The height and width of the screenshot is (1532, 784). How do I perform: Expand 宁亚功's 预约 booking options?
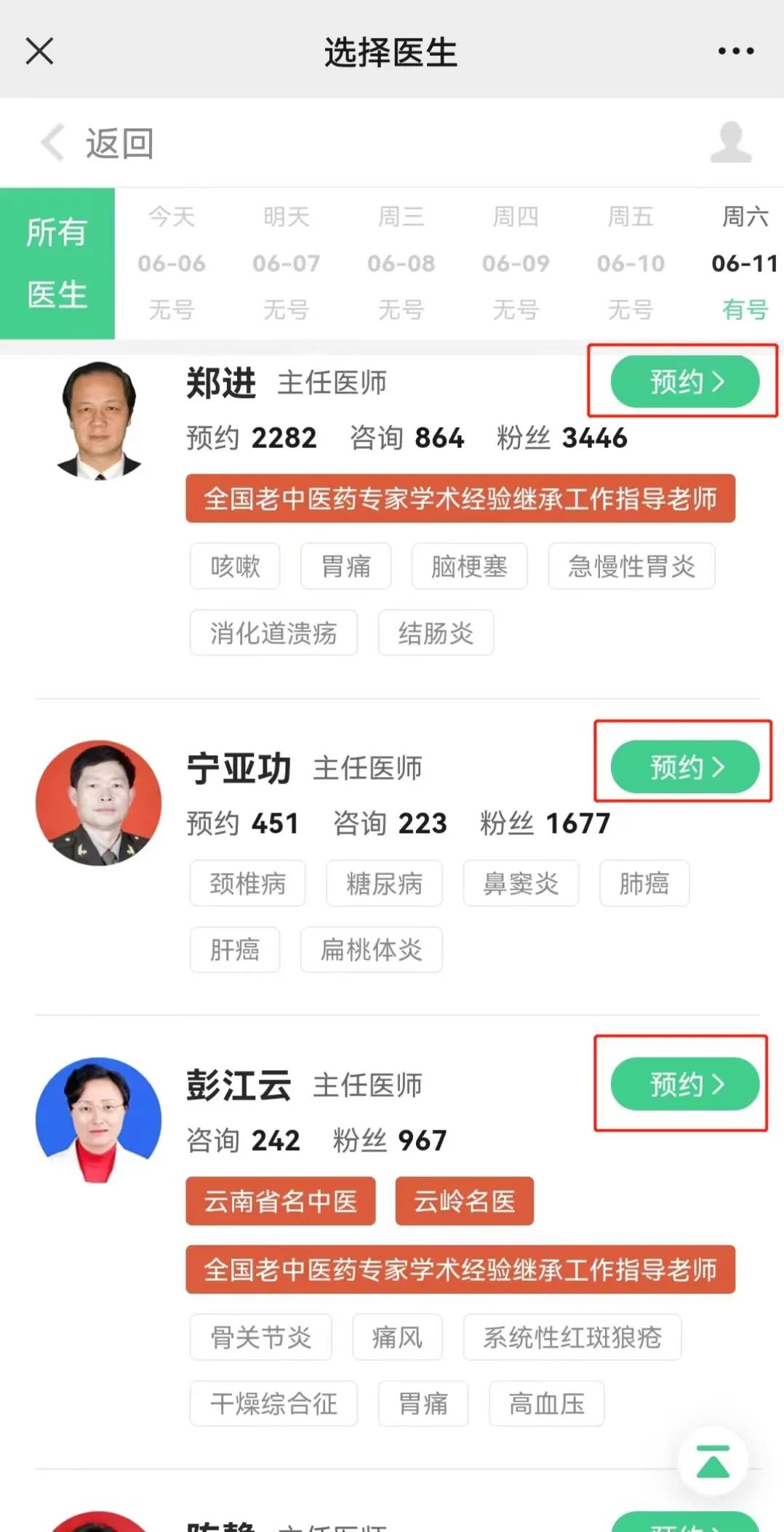pyautogui.click(x=684, y=766)
